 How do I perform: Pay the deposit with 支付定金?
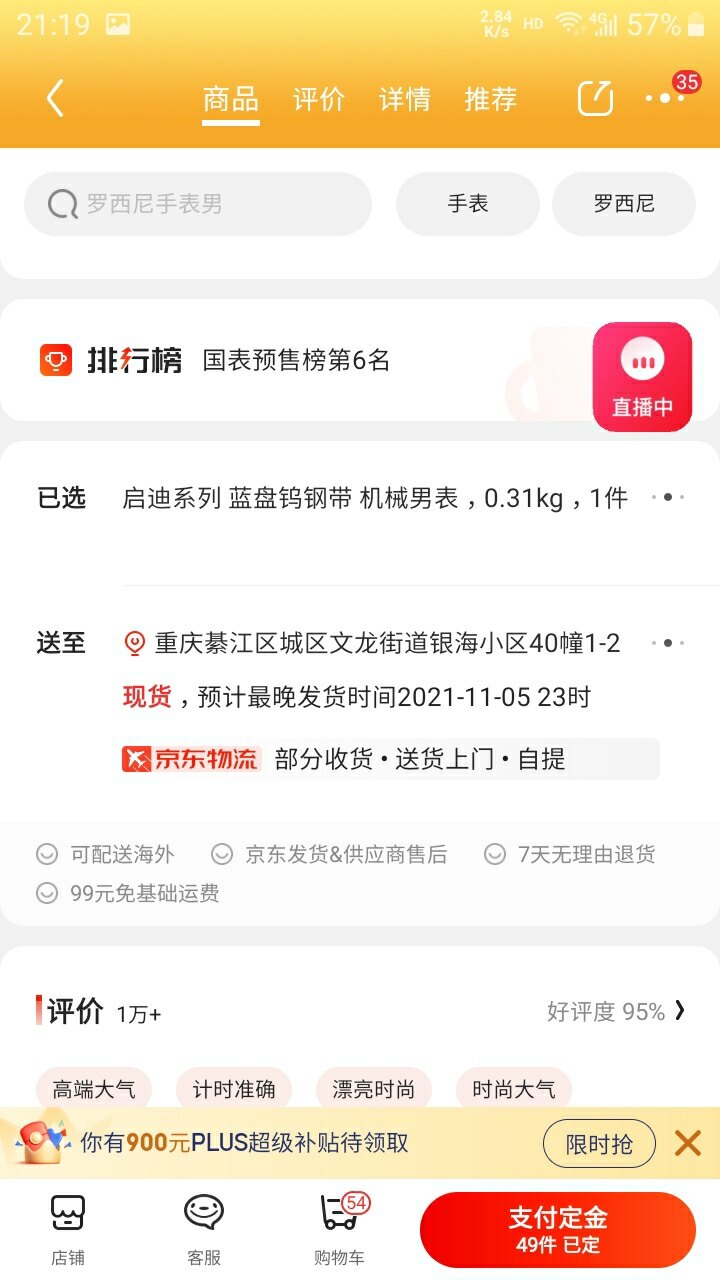click(x=557, y=1230)
